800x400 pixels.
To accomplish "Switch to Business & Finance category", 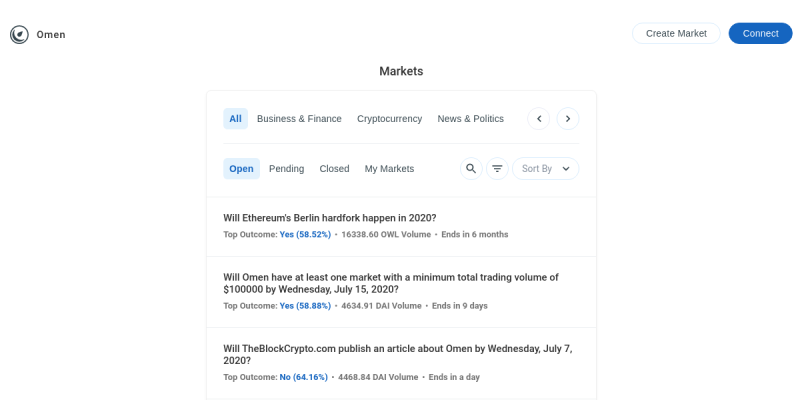I will [x=299, y=118].
